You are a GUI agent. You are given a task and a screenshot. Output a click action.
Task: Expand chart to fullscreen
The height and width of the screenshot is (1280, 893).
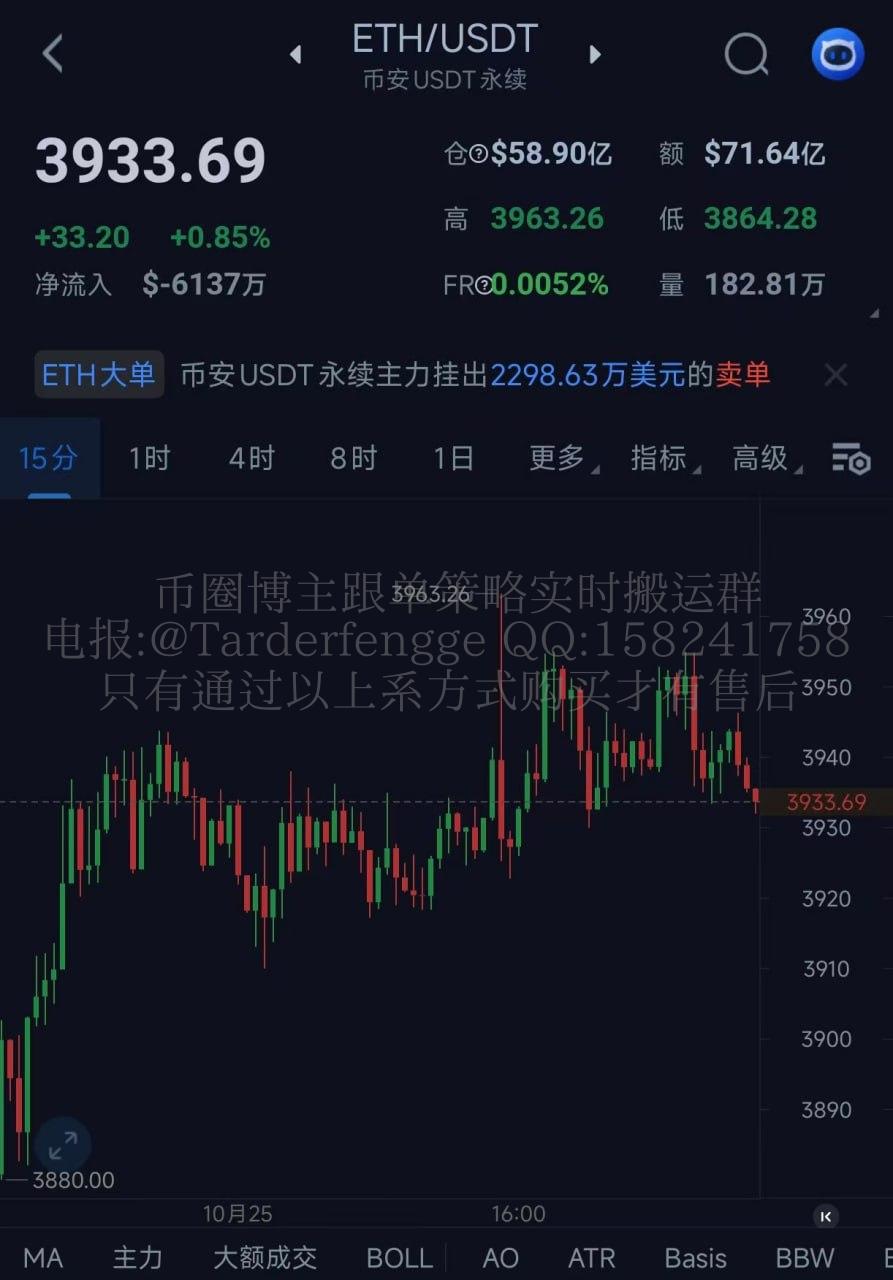63,1145
